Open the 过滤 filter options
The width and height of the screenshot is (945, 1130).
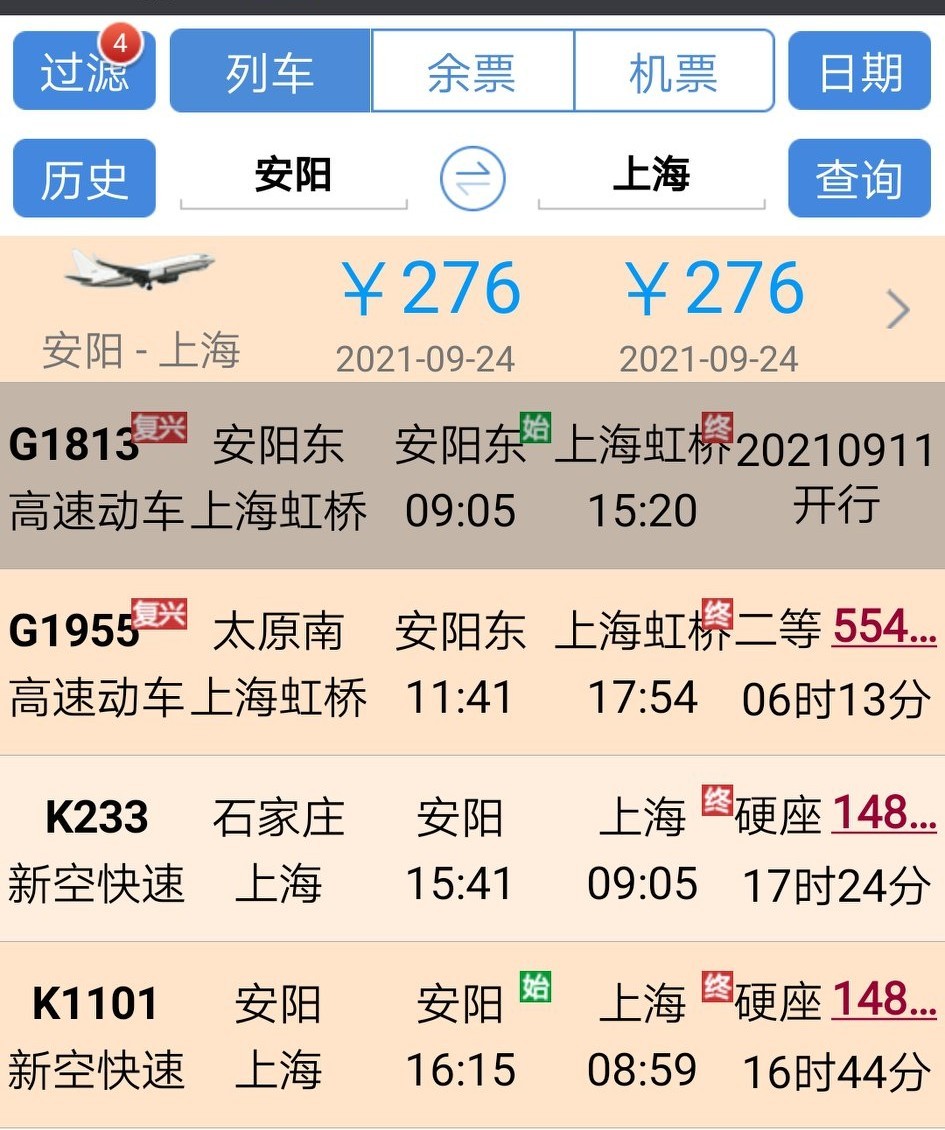coord(84,72)
